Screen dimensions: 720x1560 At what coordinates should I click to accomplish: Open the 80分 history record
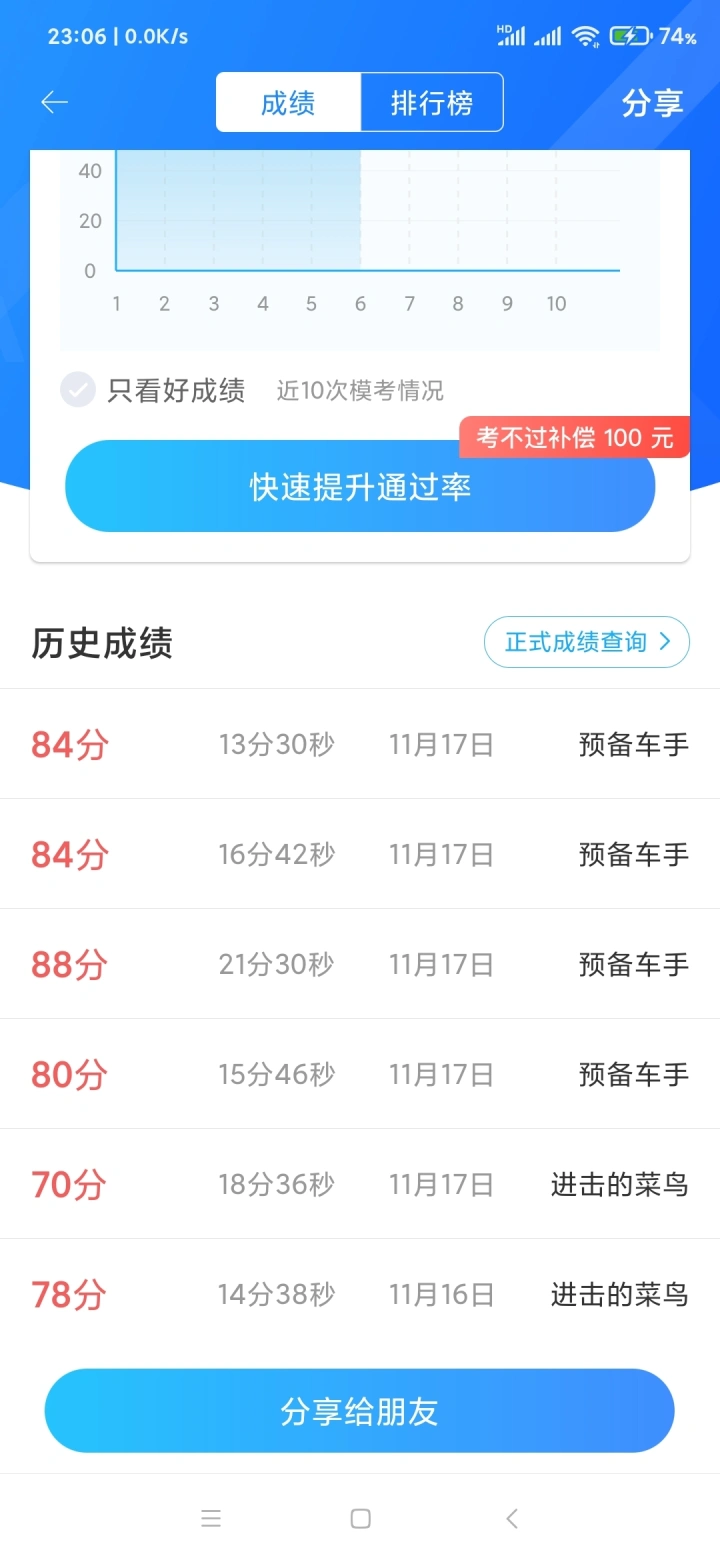click(360, 1074)
